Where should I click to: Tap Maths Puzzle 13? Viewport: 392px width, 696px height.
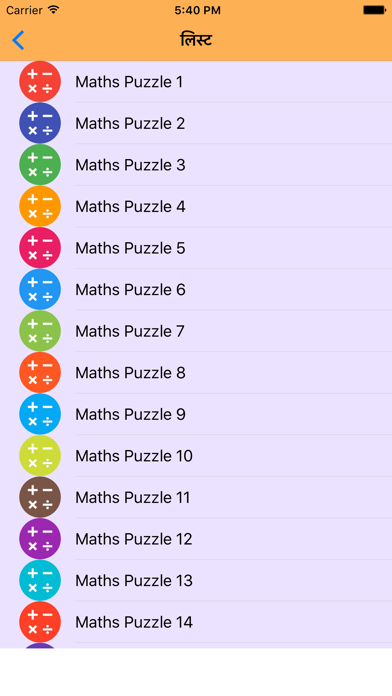196,581
